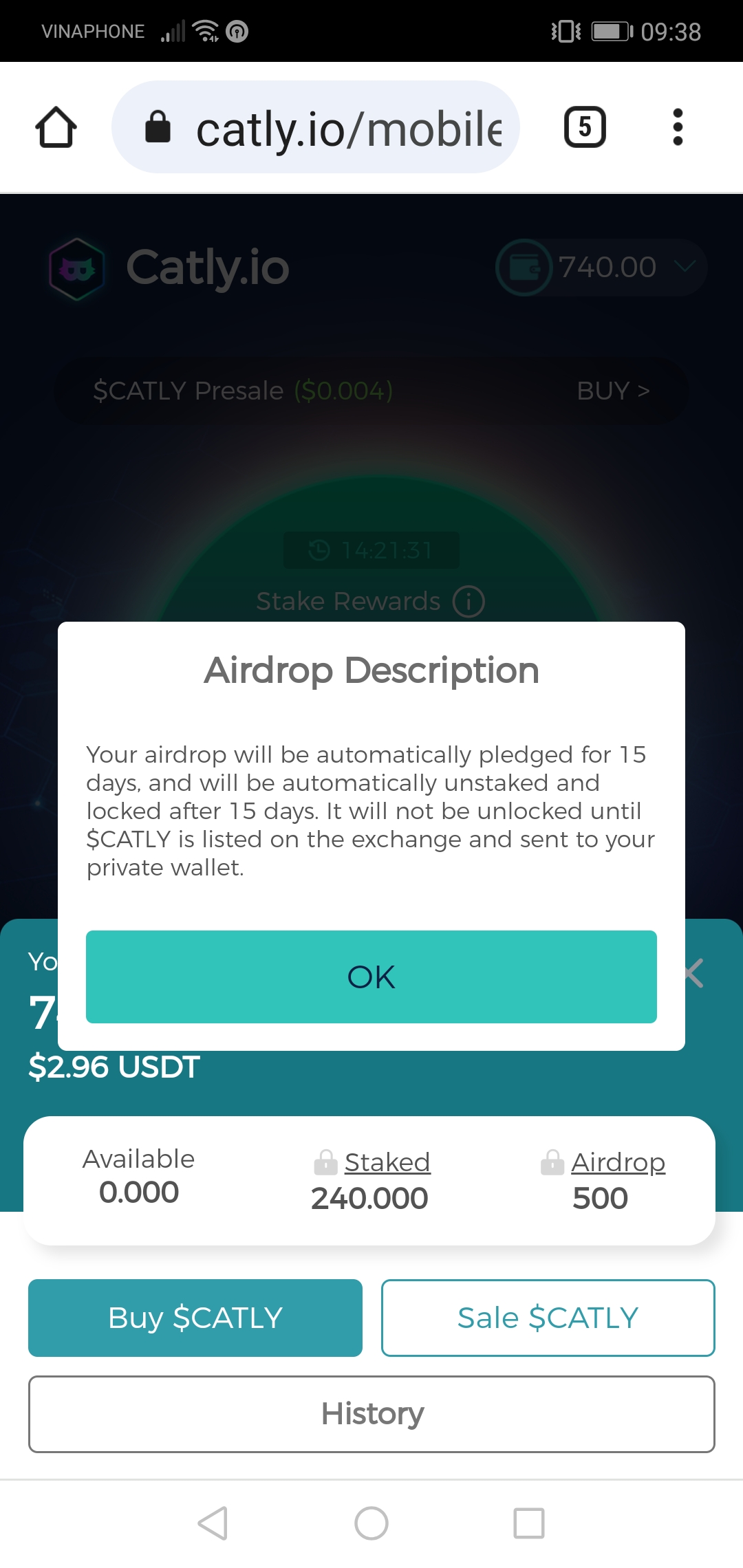Confirm the Airdrop Description with OK
743x1568 pixels.
pyautogui.click(x=371, y=977)
